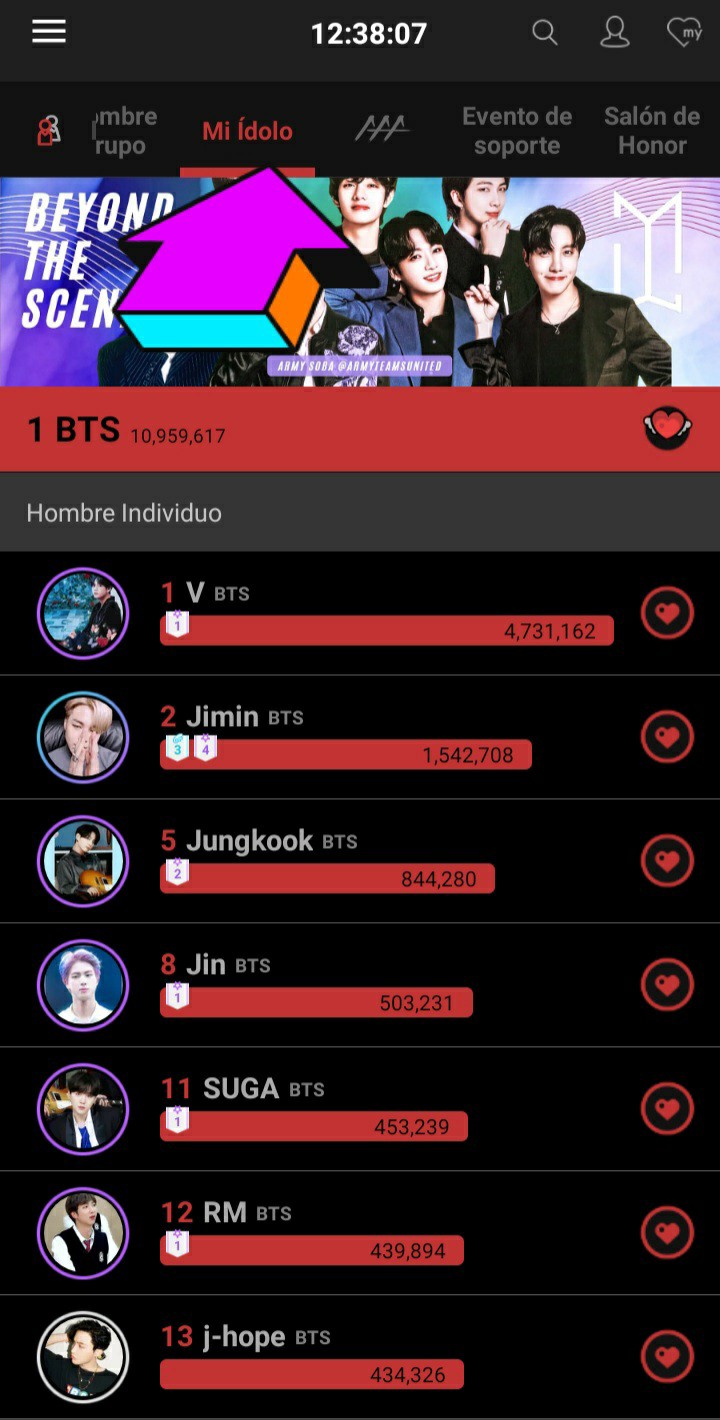The height and width of the screenshot is (1420, 720).
Task: Give a heart to V
Action: pyautogui.click(x=667, y=613)
